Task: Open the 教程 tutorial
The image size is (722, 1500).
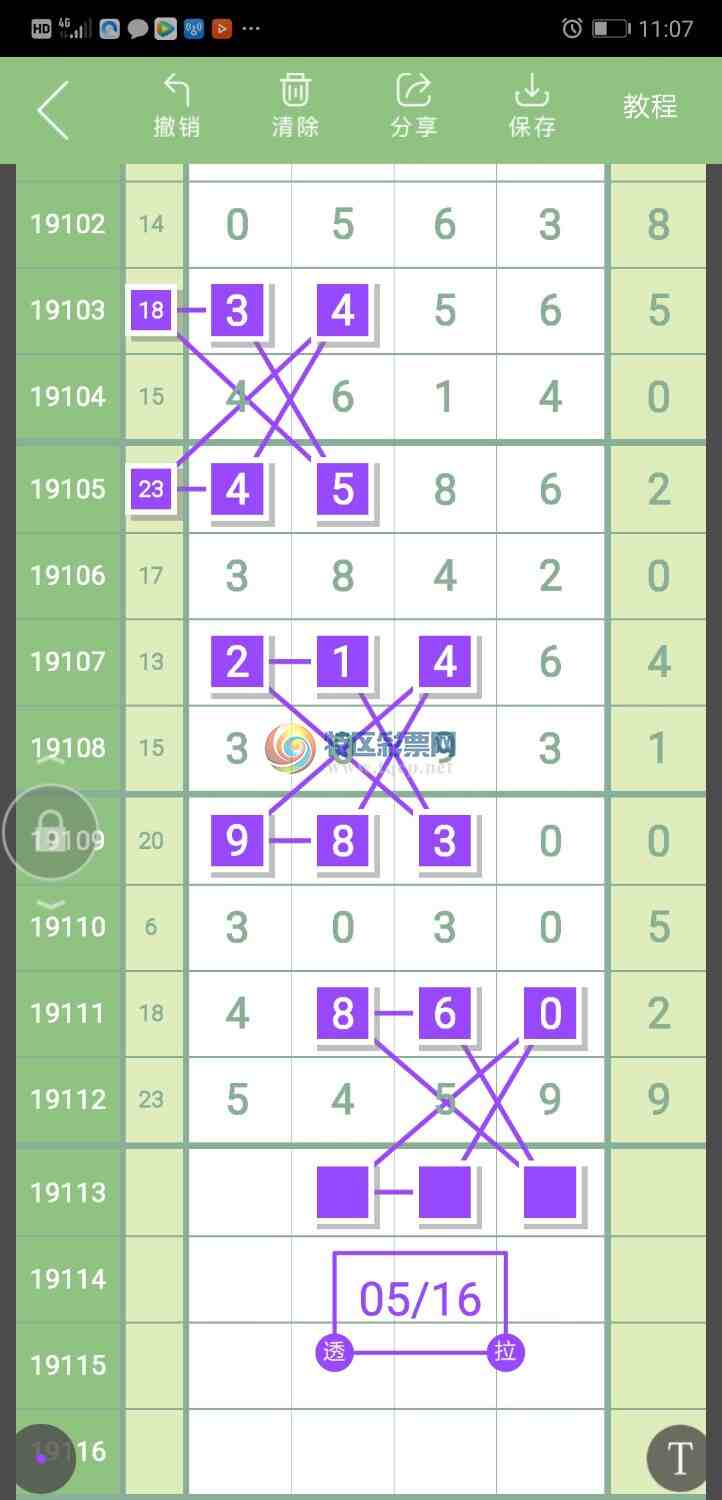Action: [x=650, y=106]
